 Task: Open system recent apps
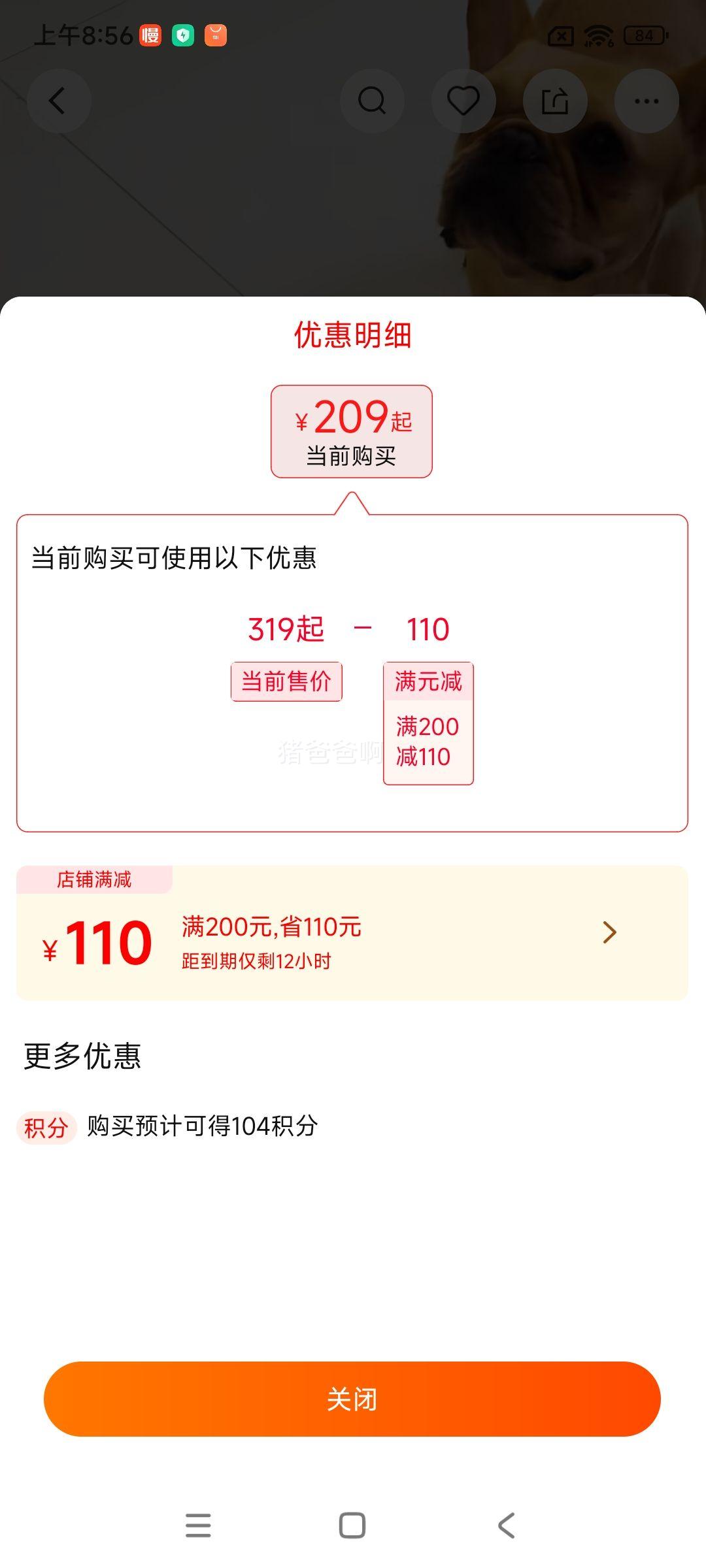[x=198, y=1526]
